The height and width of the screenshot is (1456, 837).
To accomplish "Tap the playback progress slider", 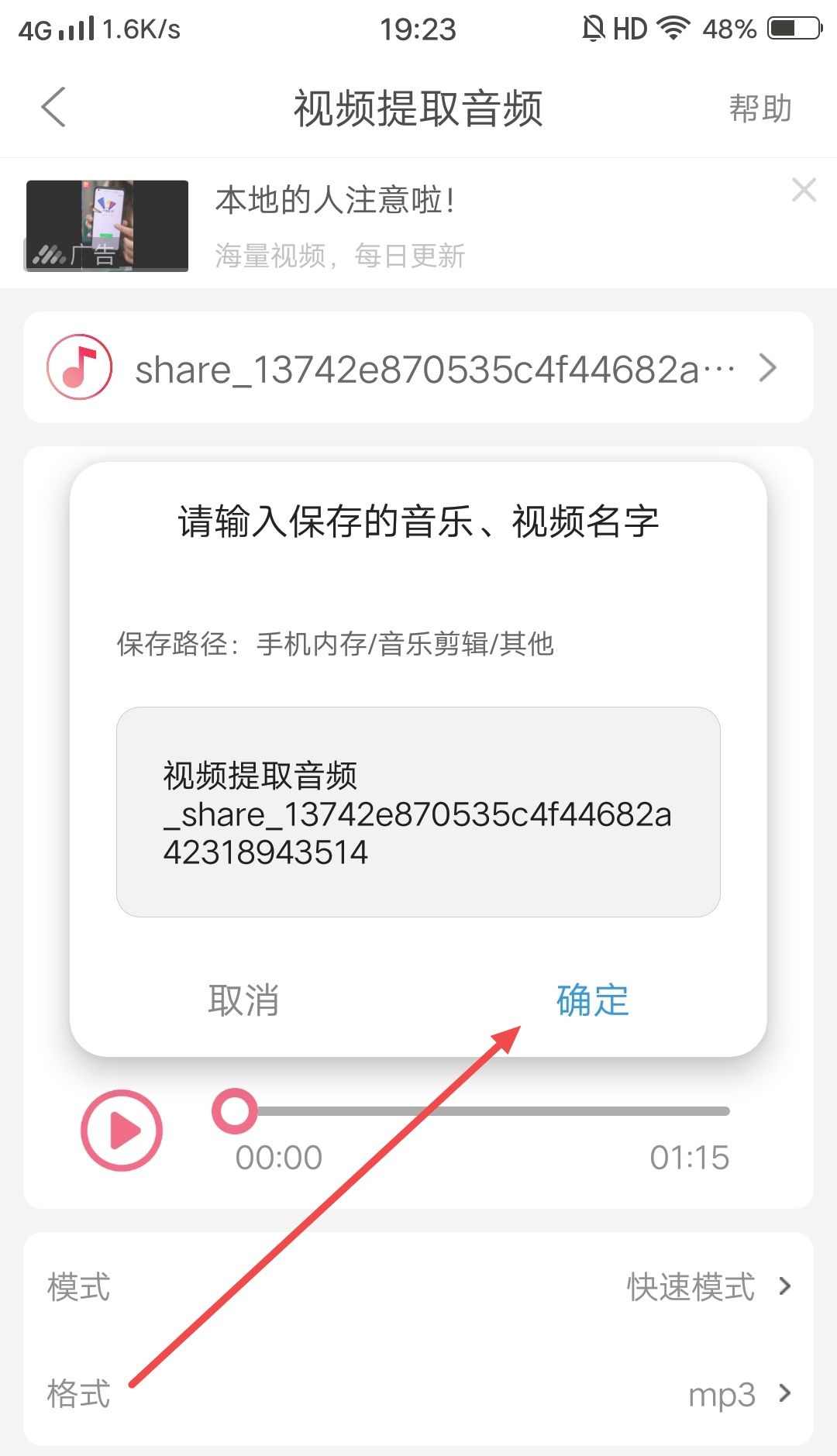I will point(480,1111).
